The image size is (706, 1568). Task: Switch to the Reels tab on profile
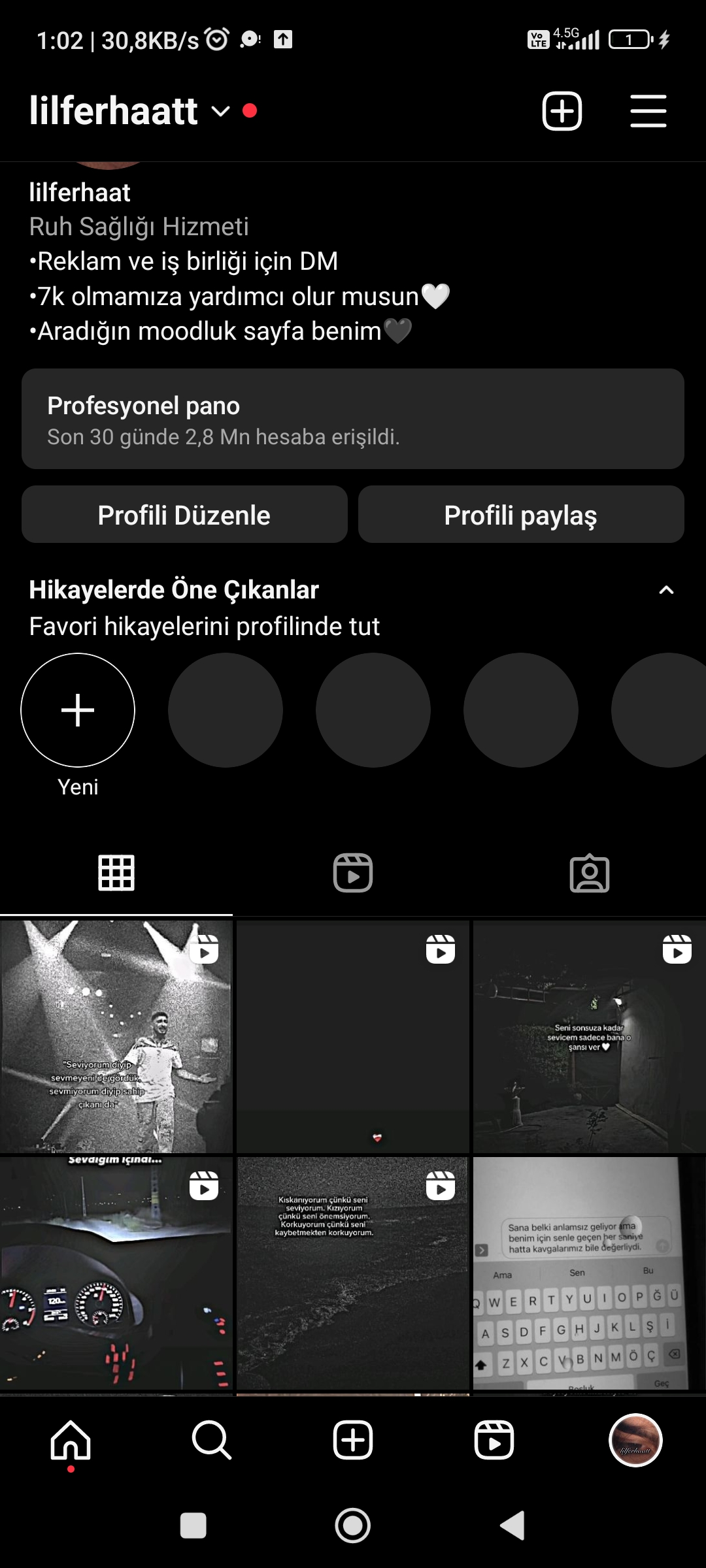[353, 873]
